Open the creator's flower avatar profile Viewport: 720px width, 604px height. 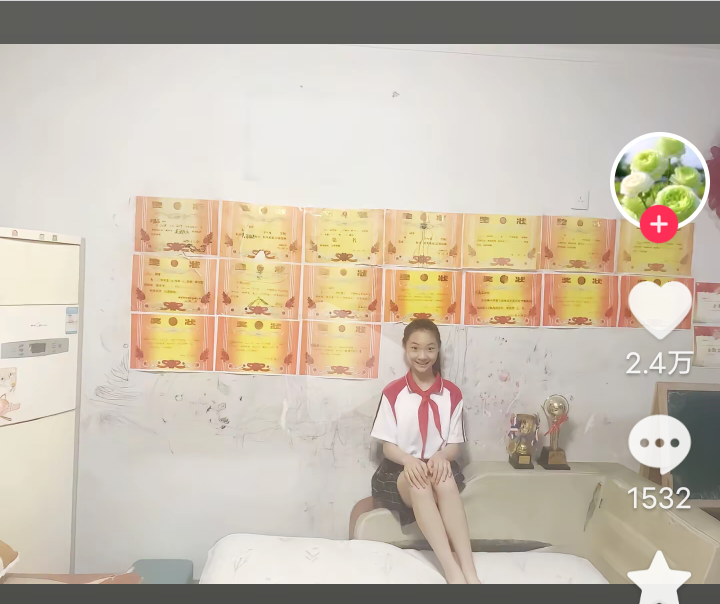coord(659,181)
